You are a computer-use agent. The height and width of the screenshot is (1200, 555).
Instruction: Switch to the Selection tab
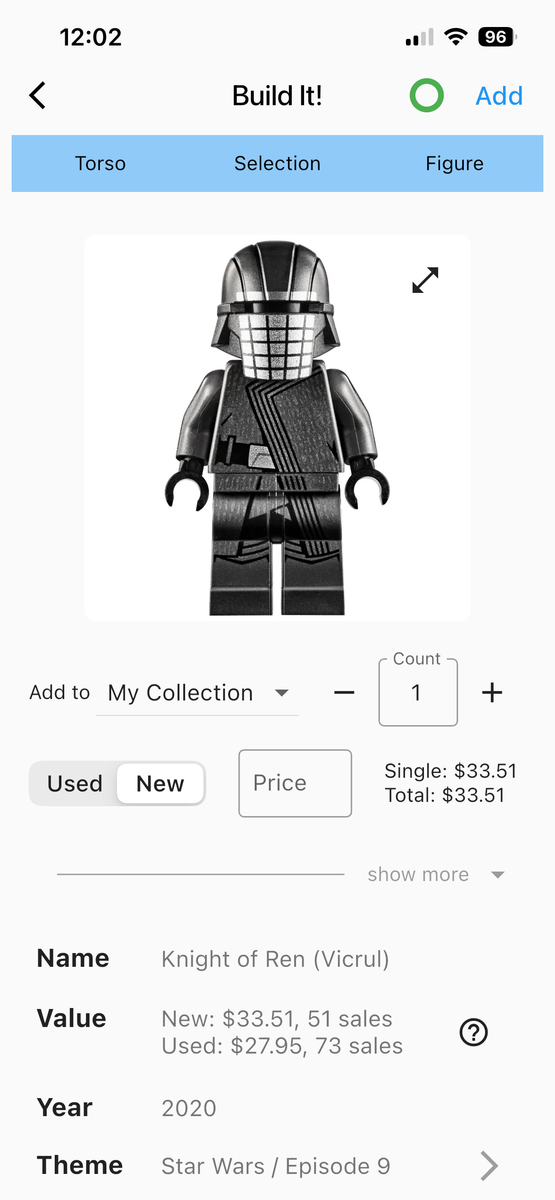pos(277,163)
